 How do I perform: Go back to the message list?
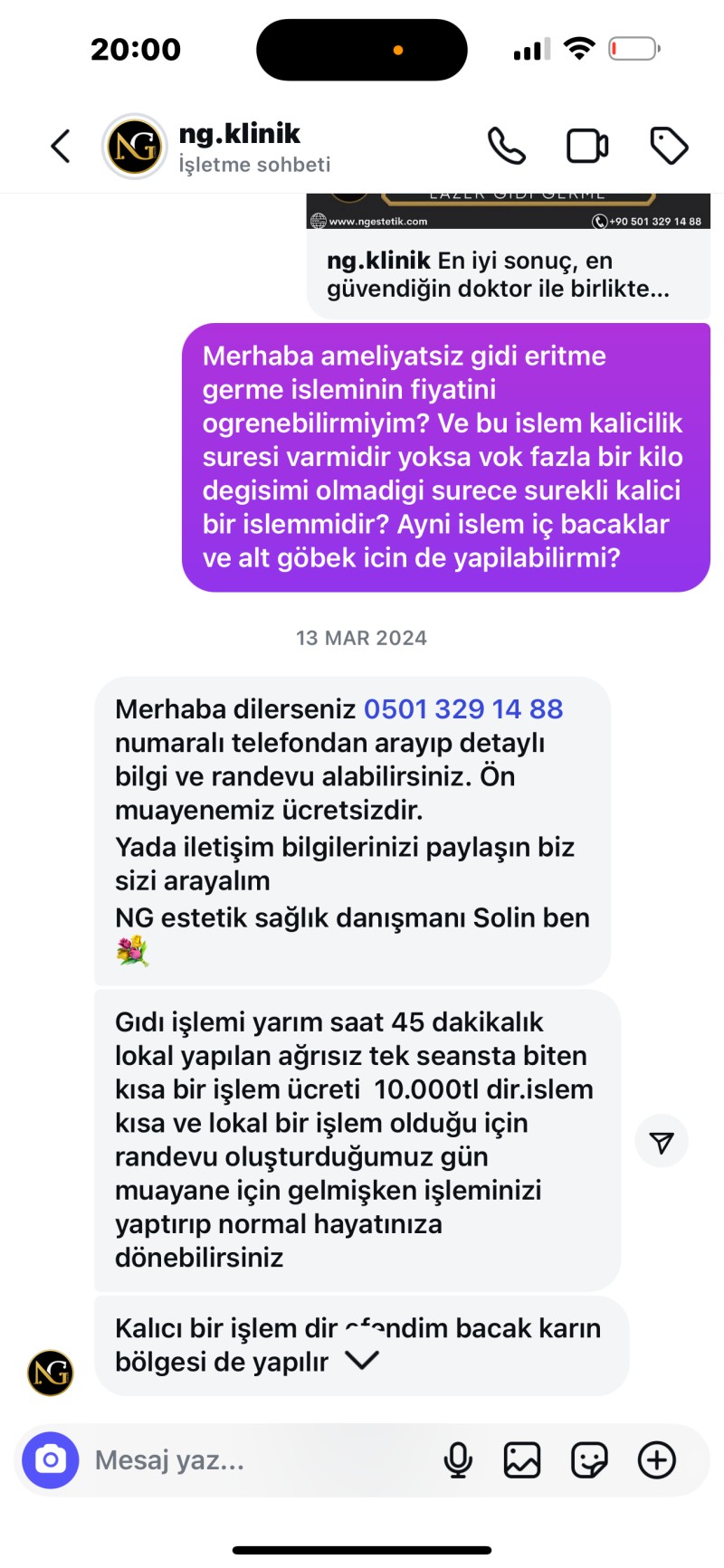[61, 147]
